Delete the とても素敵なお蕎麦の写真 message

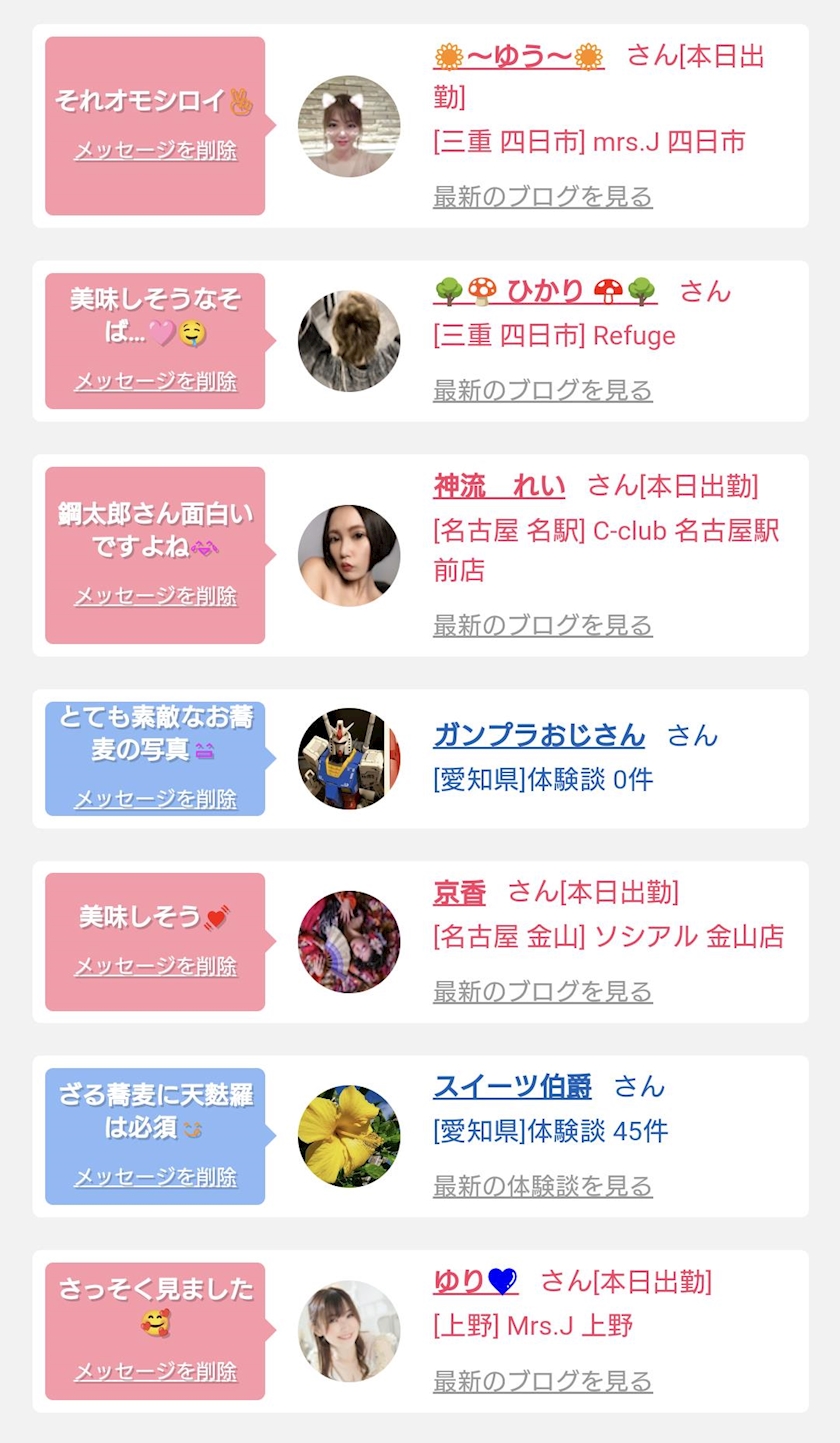155,799
